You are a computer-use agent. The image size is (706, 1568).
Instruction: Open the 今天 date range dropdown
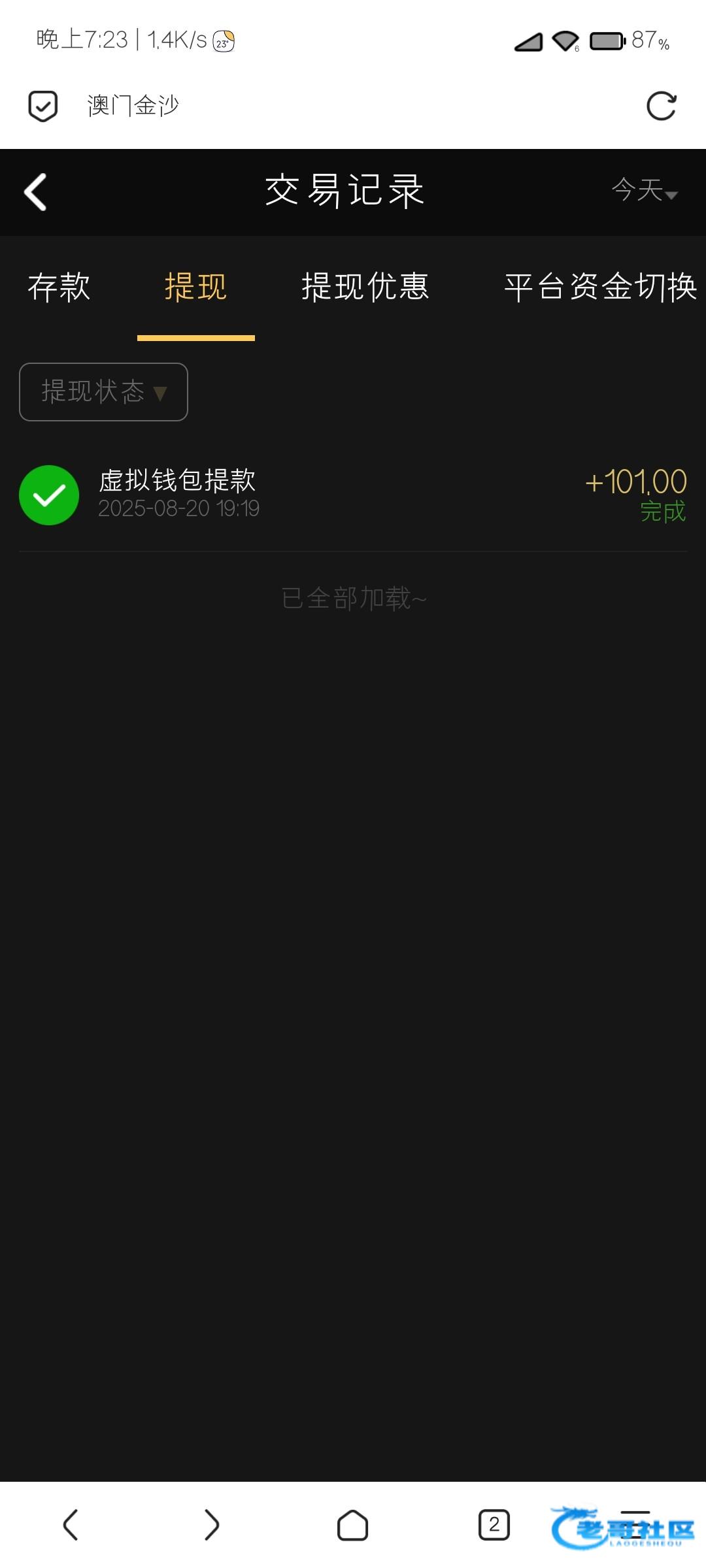pyautogui.click(x=645, y=191)
